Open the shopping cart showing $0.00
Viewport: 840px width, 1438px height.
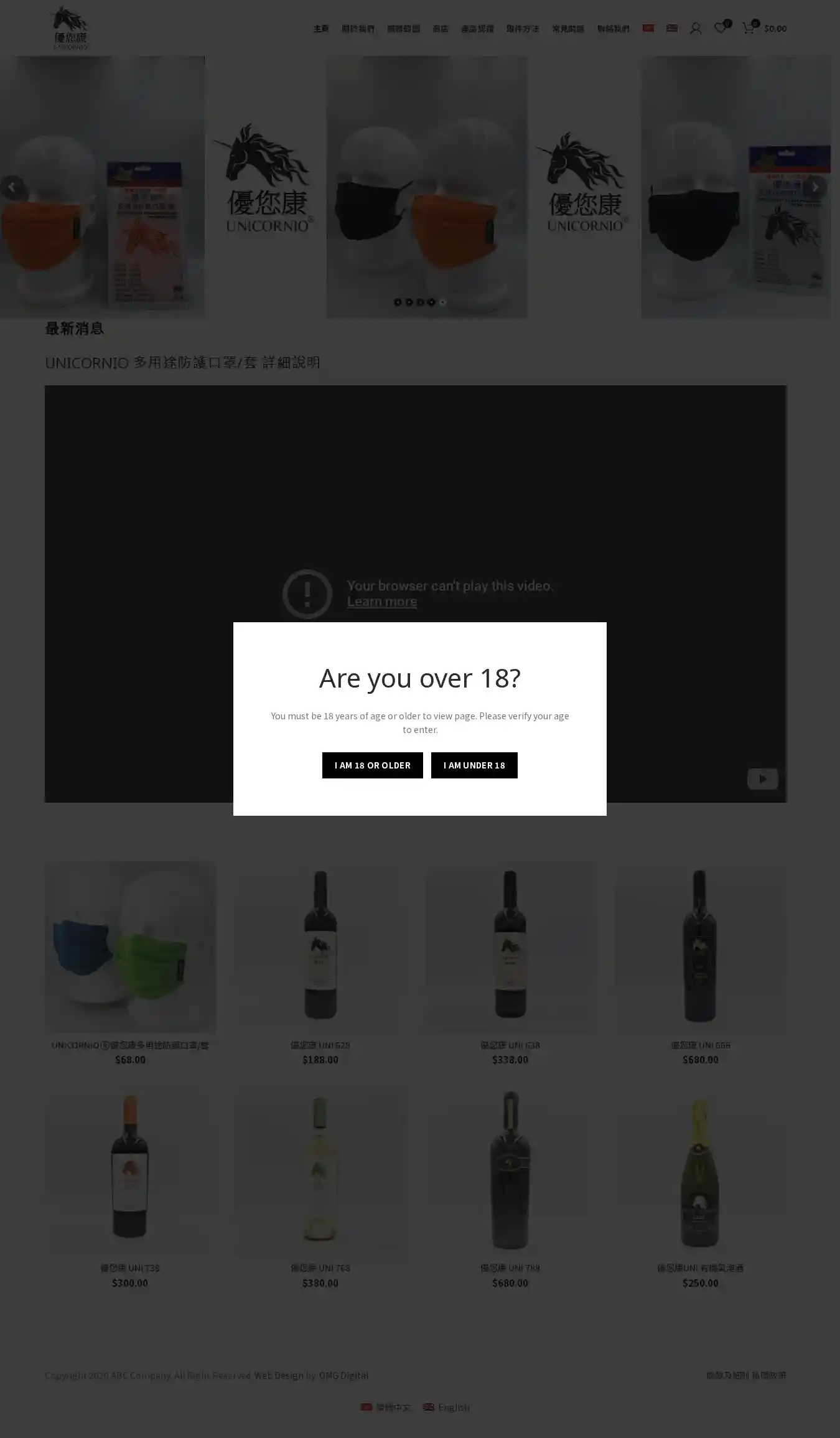point(765,29)
